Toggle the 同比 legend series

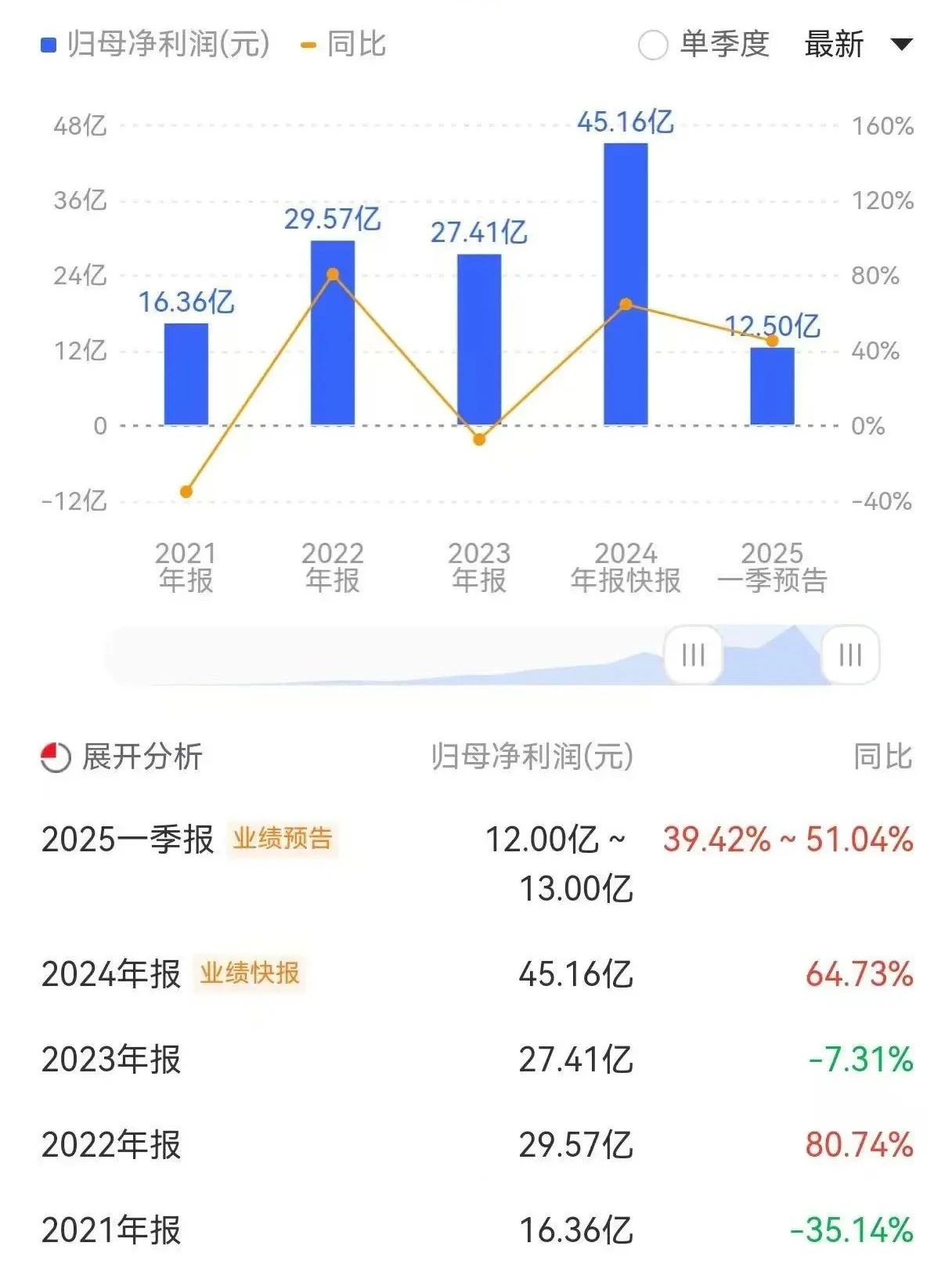coord(344,45)
